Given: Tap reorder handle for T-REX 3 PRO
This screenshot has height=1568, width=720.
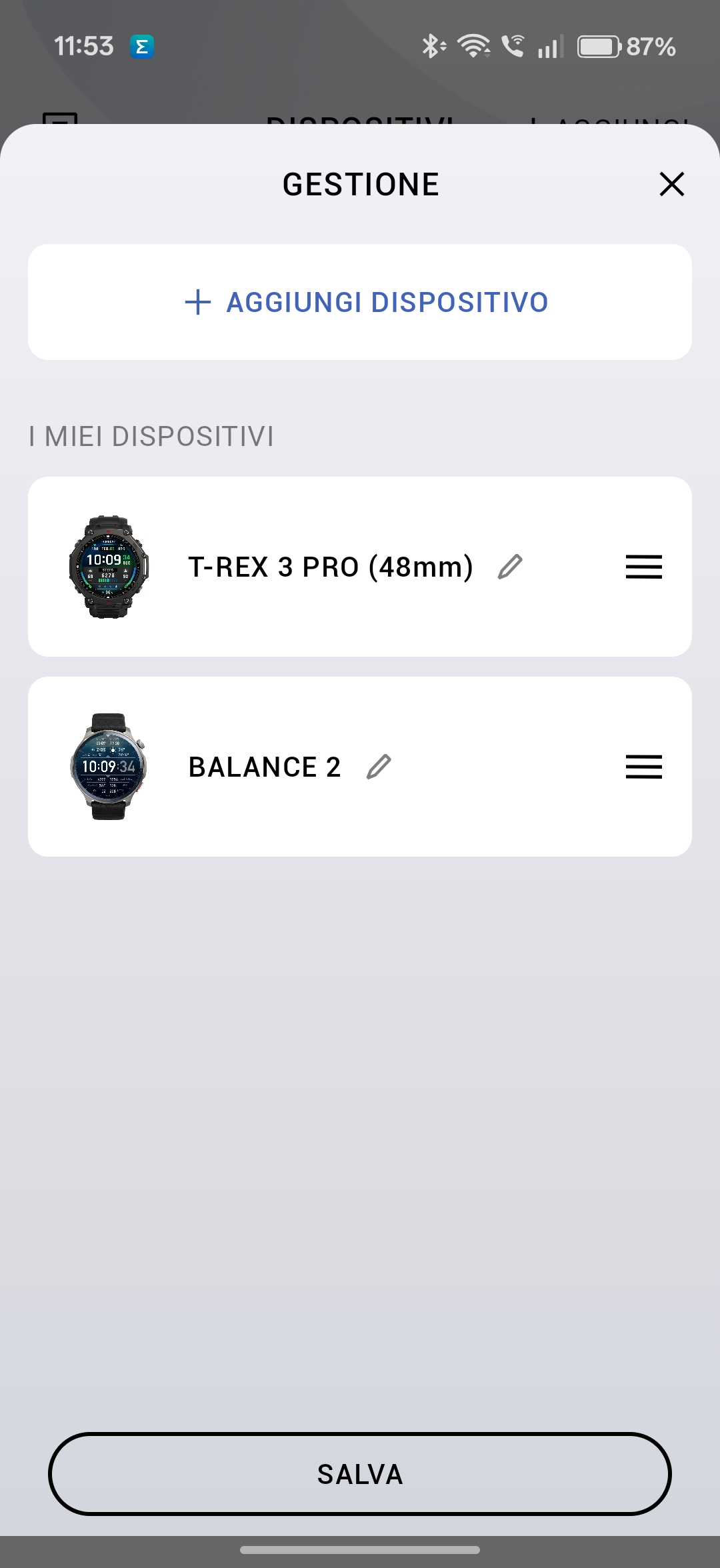Looking at the screenshot, I should click(643, 567).
